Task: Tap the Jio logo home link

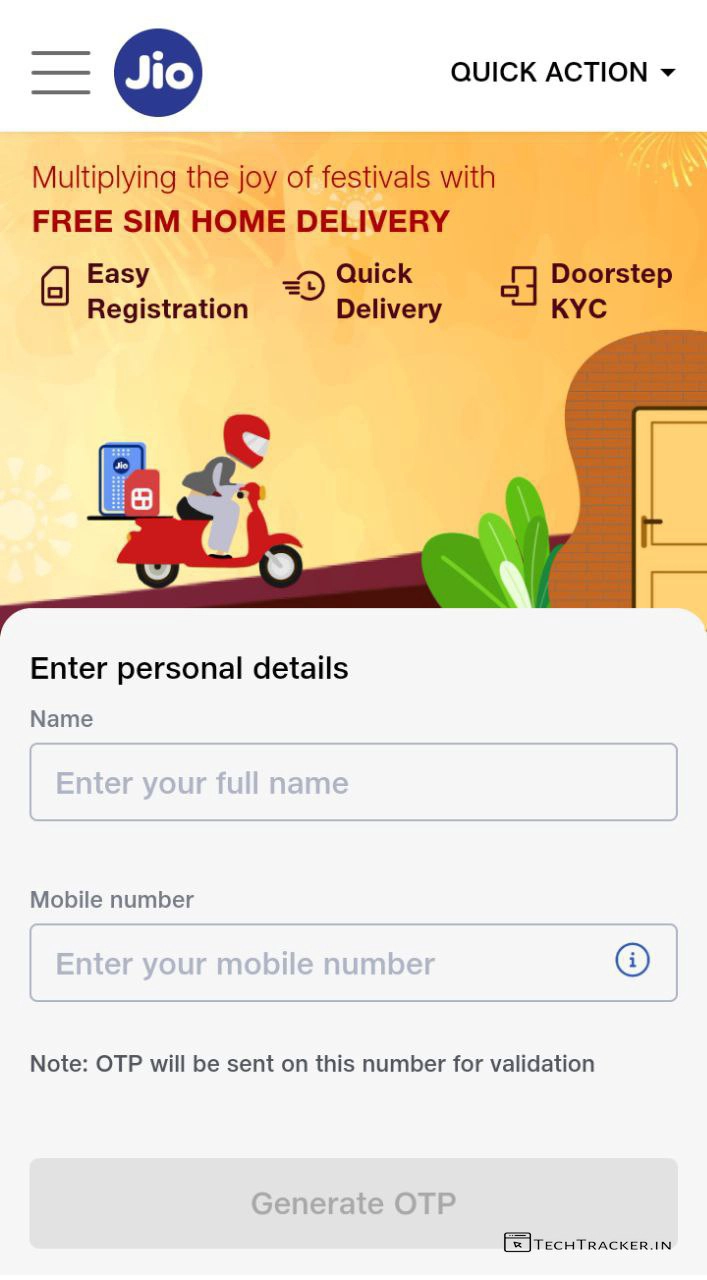Action: (158, 73)
